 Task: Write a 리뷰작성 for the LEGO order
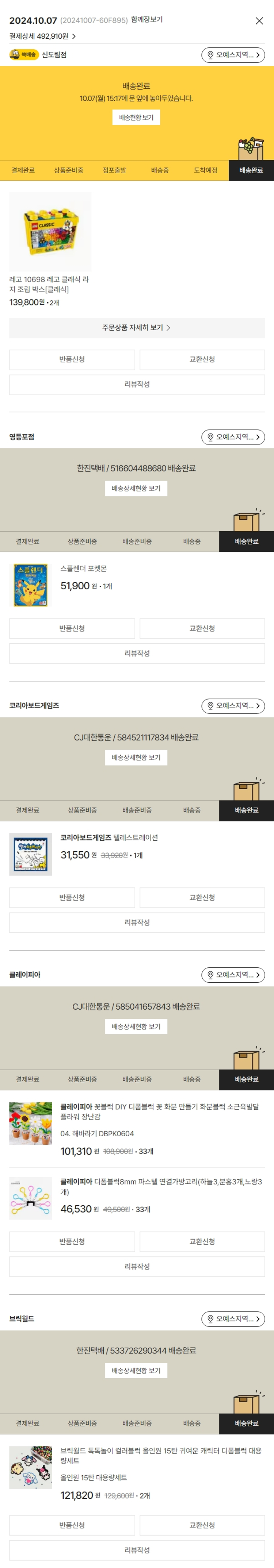(136, 385)
